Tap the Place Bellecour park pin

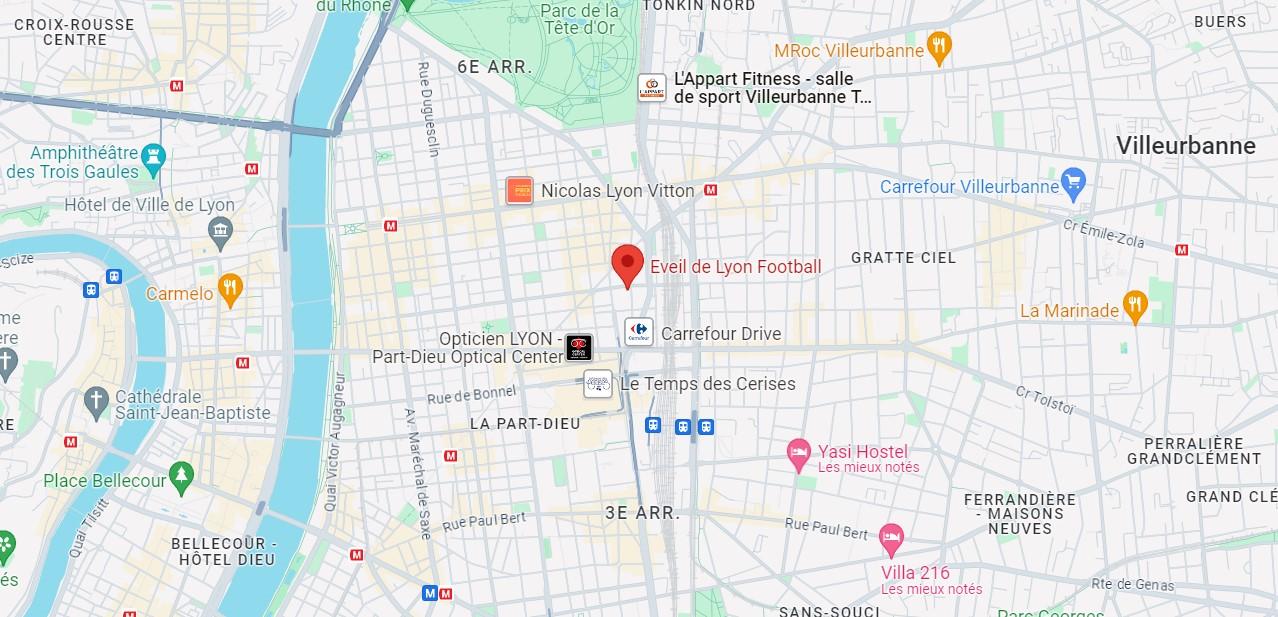(x=181, y=478)
